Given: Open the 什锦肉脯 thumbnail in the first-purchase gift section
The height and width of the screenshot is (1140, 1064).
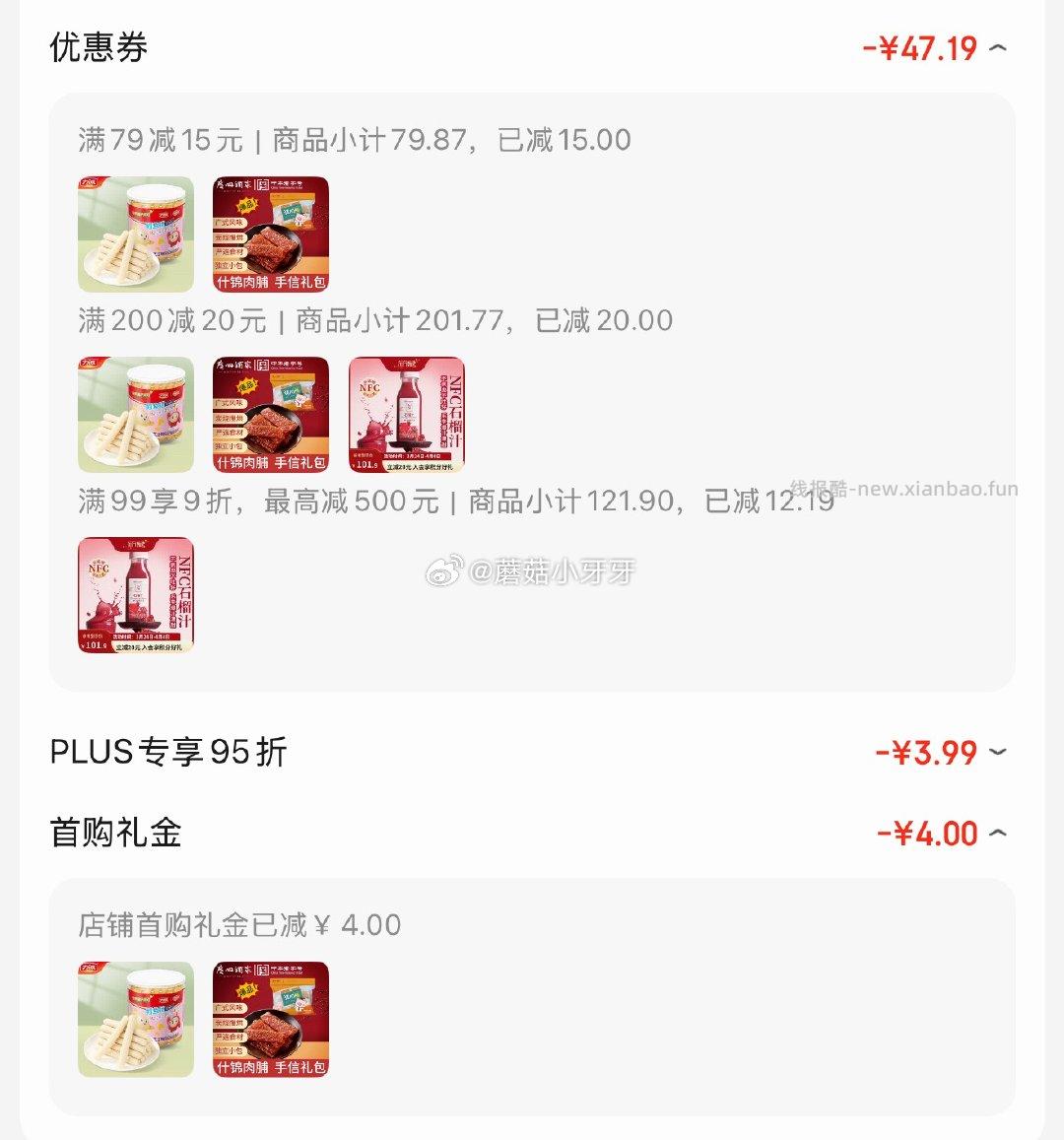Looking at the screenshot, I should click(269, 1017).
